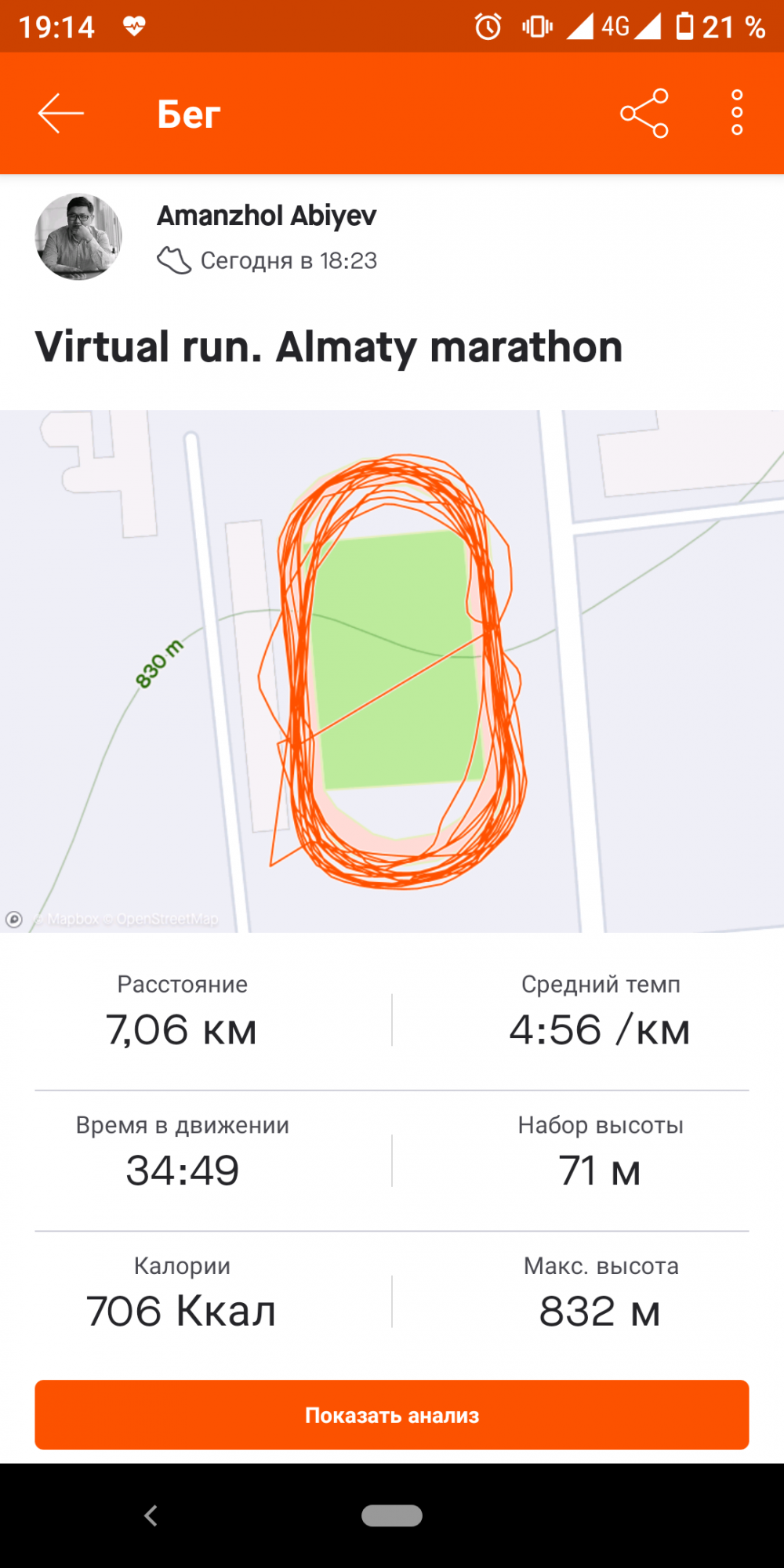Open Amanzhol Abiyev's profile picture

tap(78, 237)
